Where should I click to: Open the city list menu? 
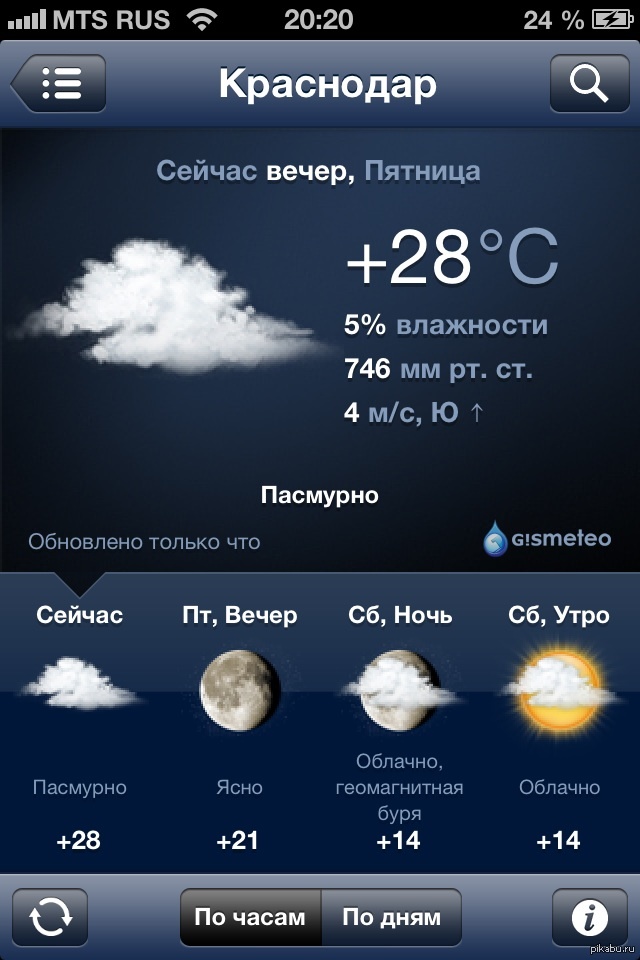60,84
